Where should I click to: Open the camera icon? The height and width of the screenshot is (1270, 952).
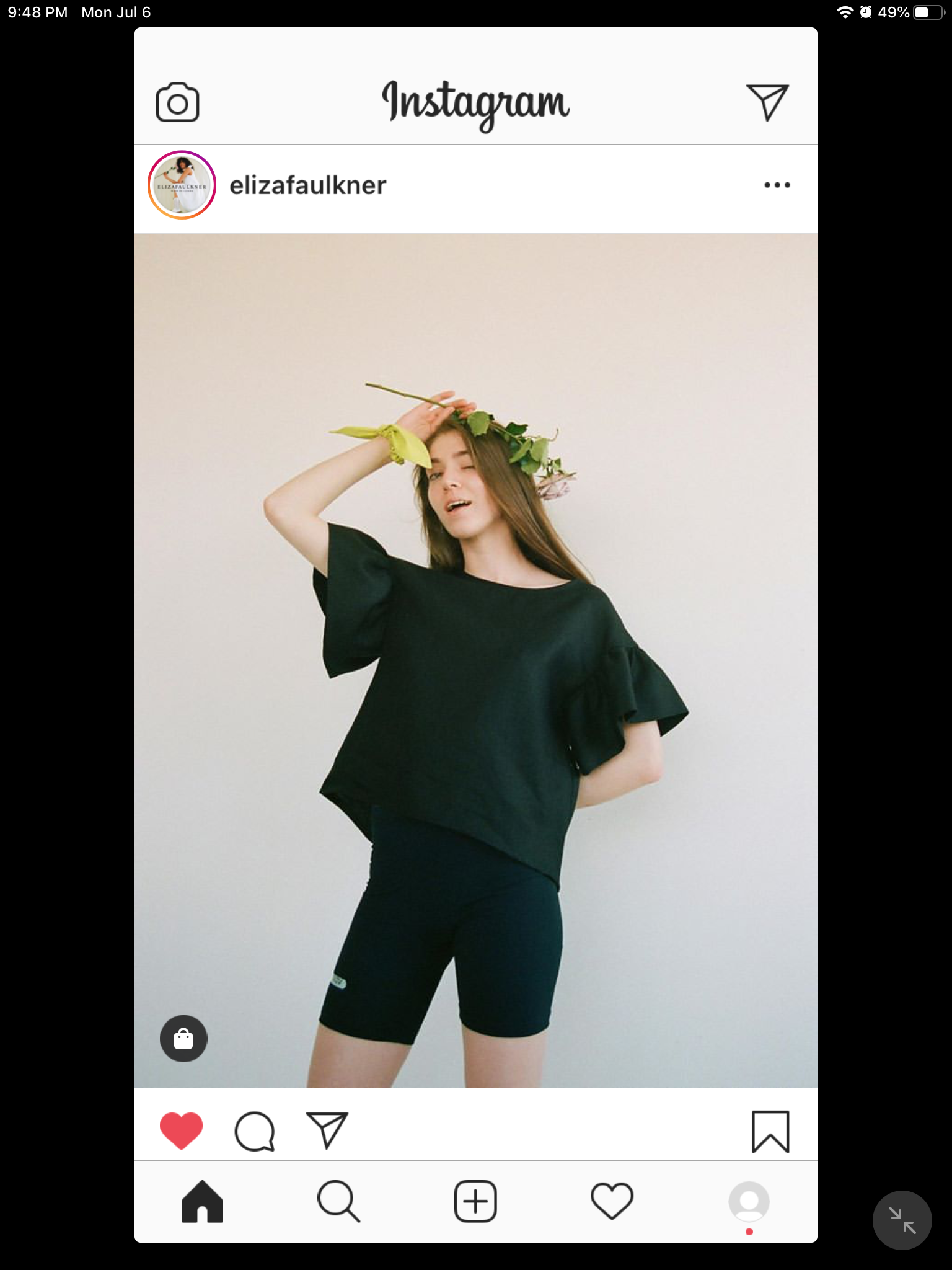point(178,102)
